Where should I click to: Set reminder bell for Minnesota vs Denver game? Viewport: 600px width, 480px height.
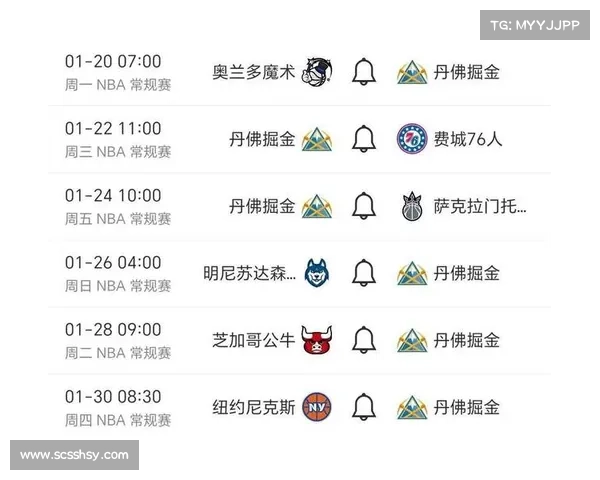click(x=363, y=273)
